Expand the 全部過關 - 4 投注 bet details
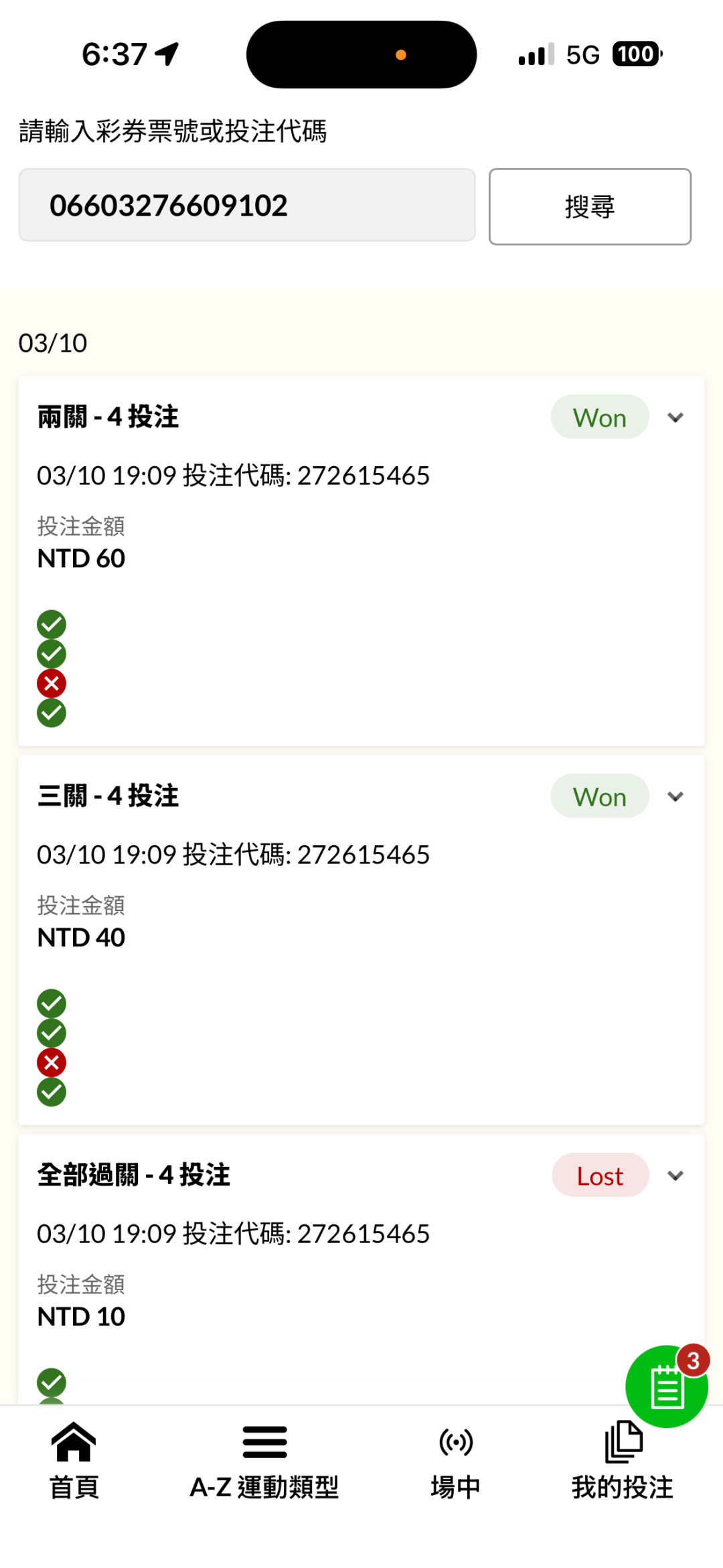 click(x=675, y=1175)
